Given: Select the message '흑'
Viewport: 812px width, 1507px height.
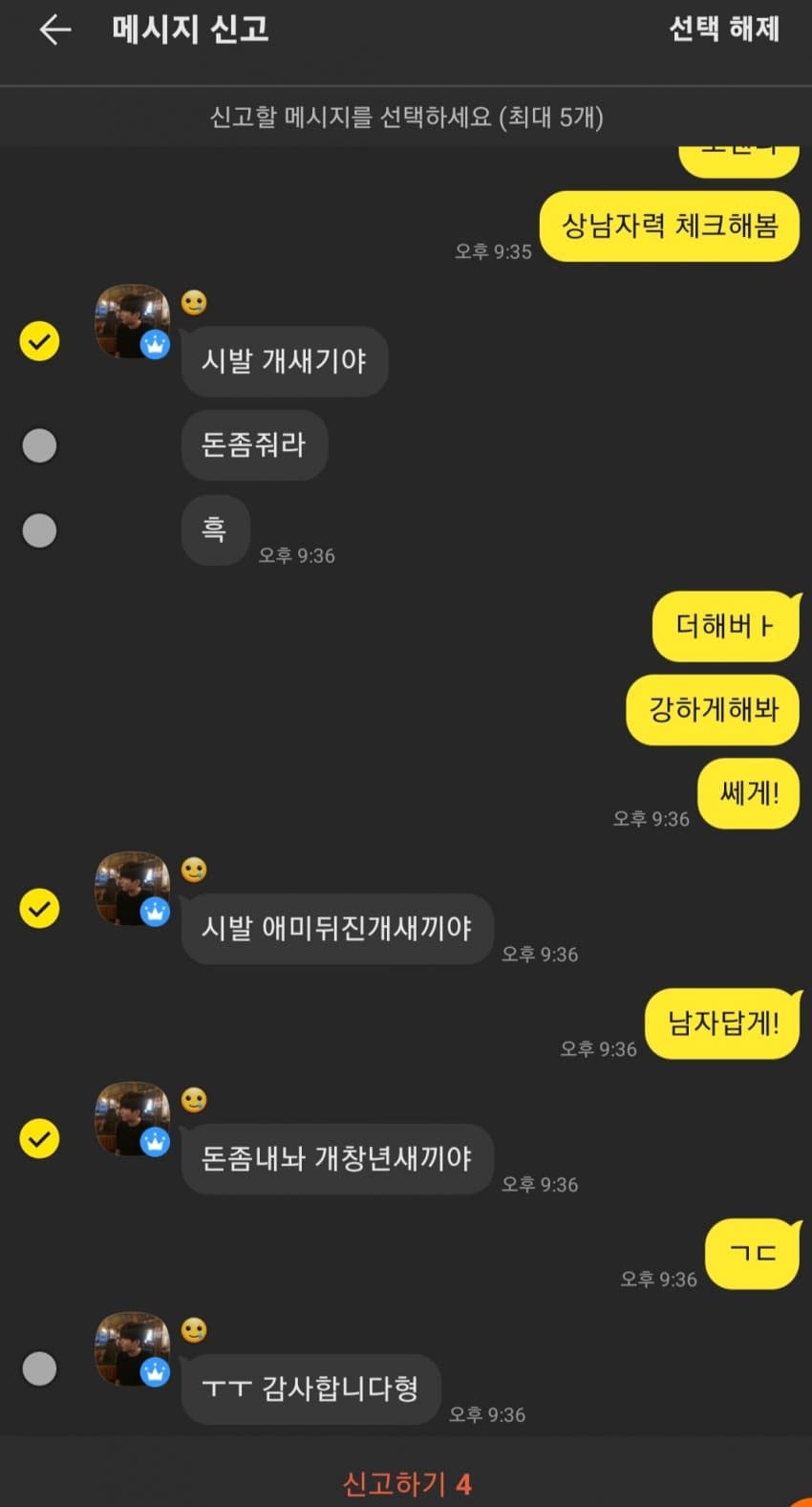Looking at the screenshot, I should 39,530.
